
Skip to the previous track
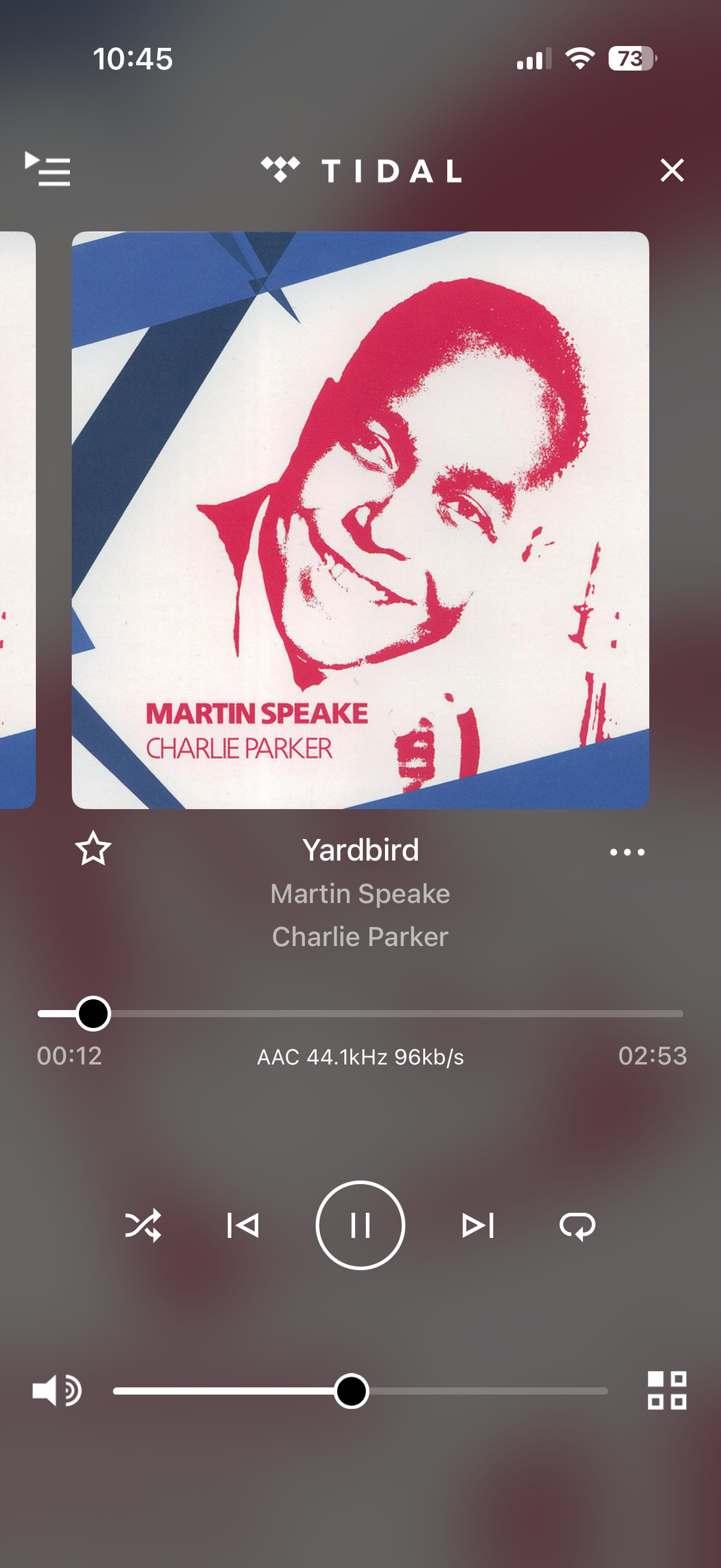coord(242,1225)
